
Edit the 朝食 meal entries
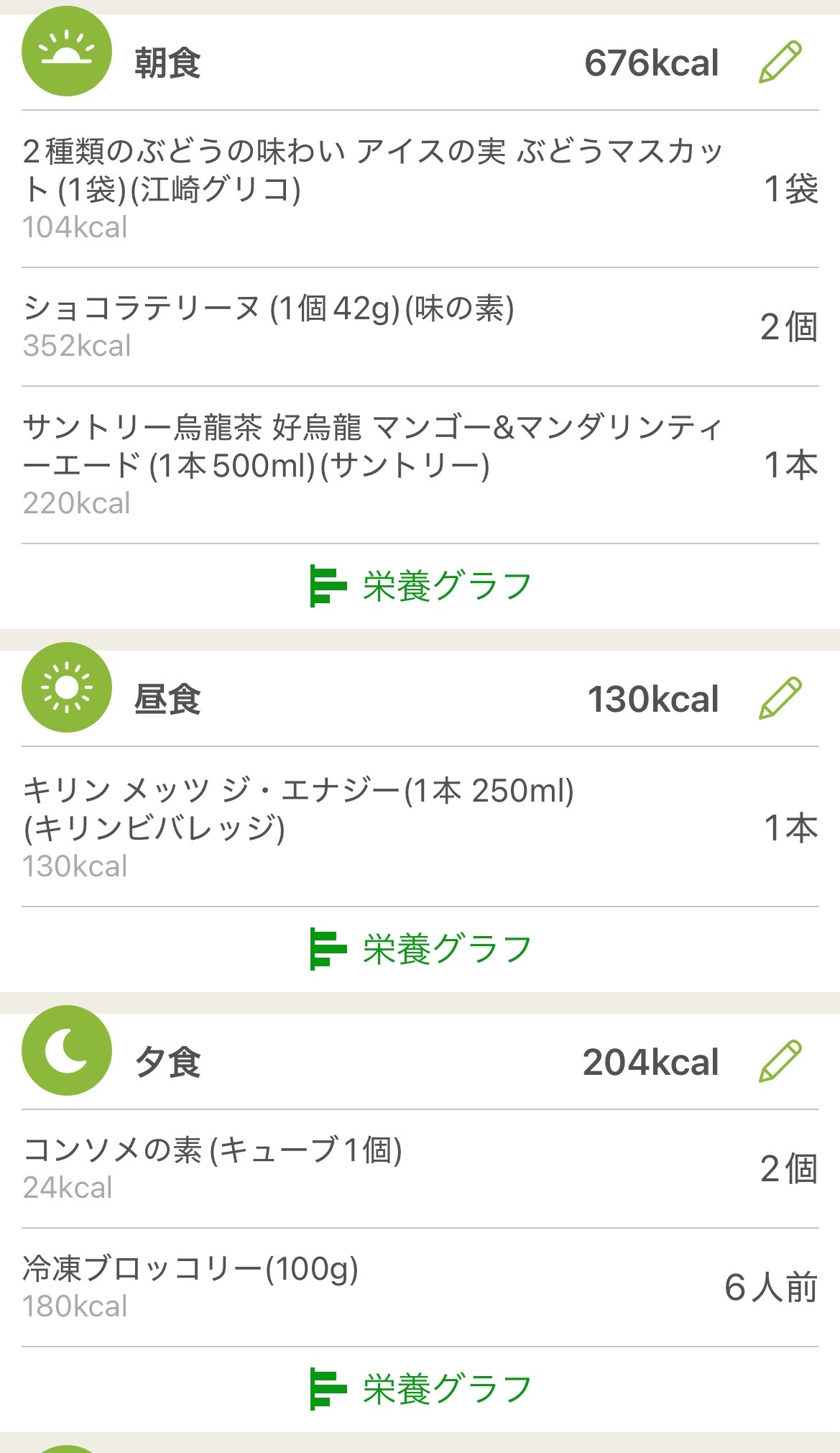click(780, 63)
